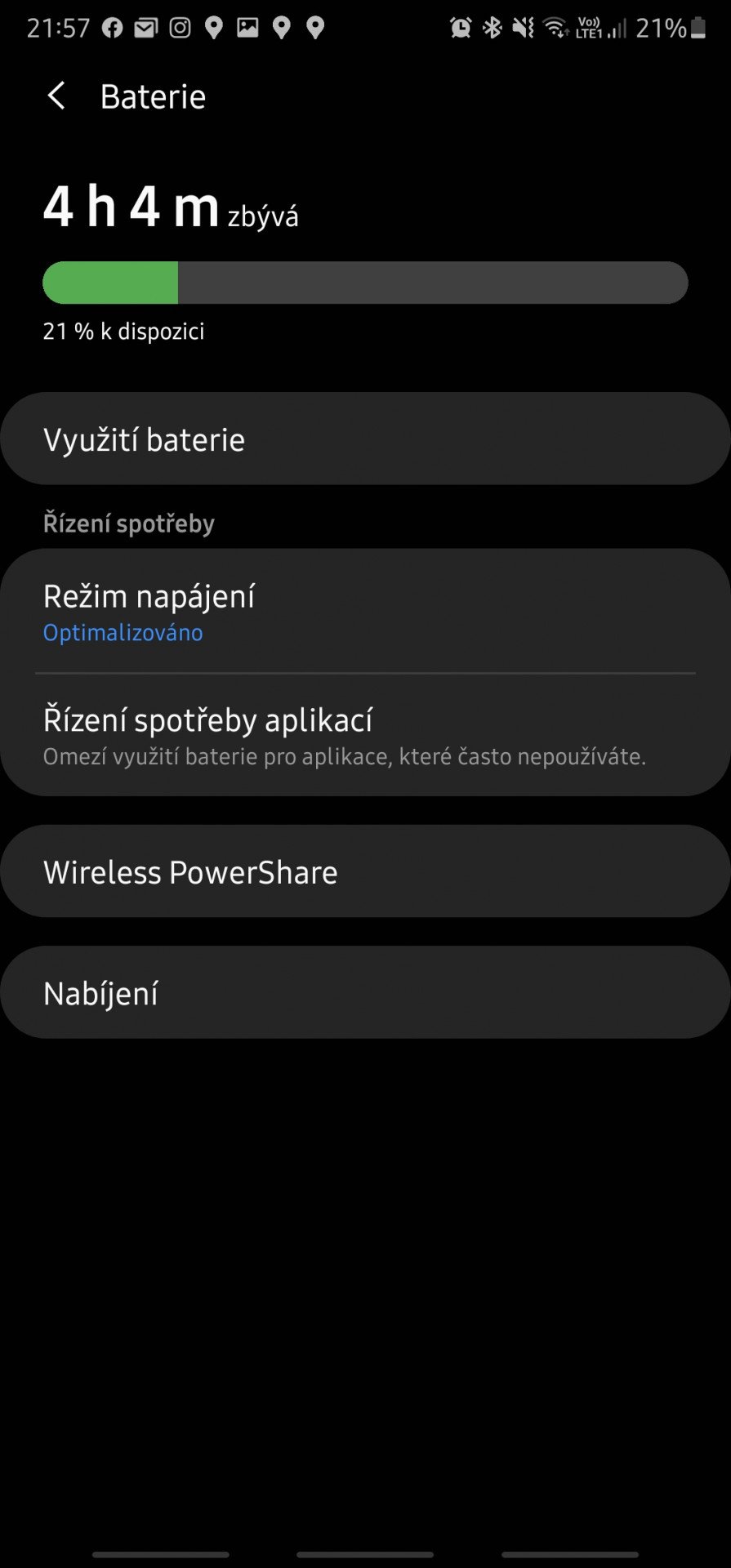Open Řízení spotřeby aplikací

pos(365,735)
